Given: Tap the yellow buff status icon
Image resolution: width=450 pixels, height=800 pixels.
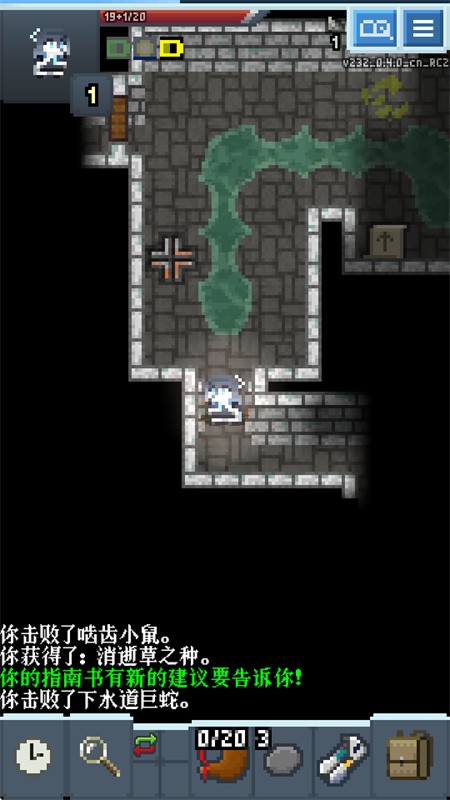Looking at the screenshot, I should [x=171, y=48].
